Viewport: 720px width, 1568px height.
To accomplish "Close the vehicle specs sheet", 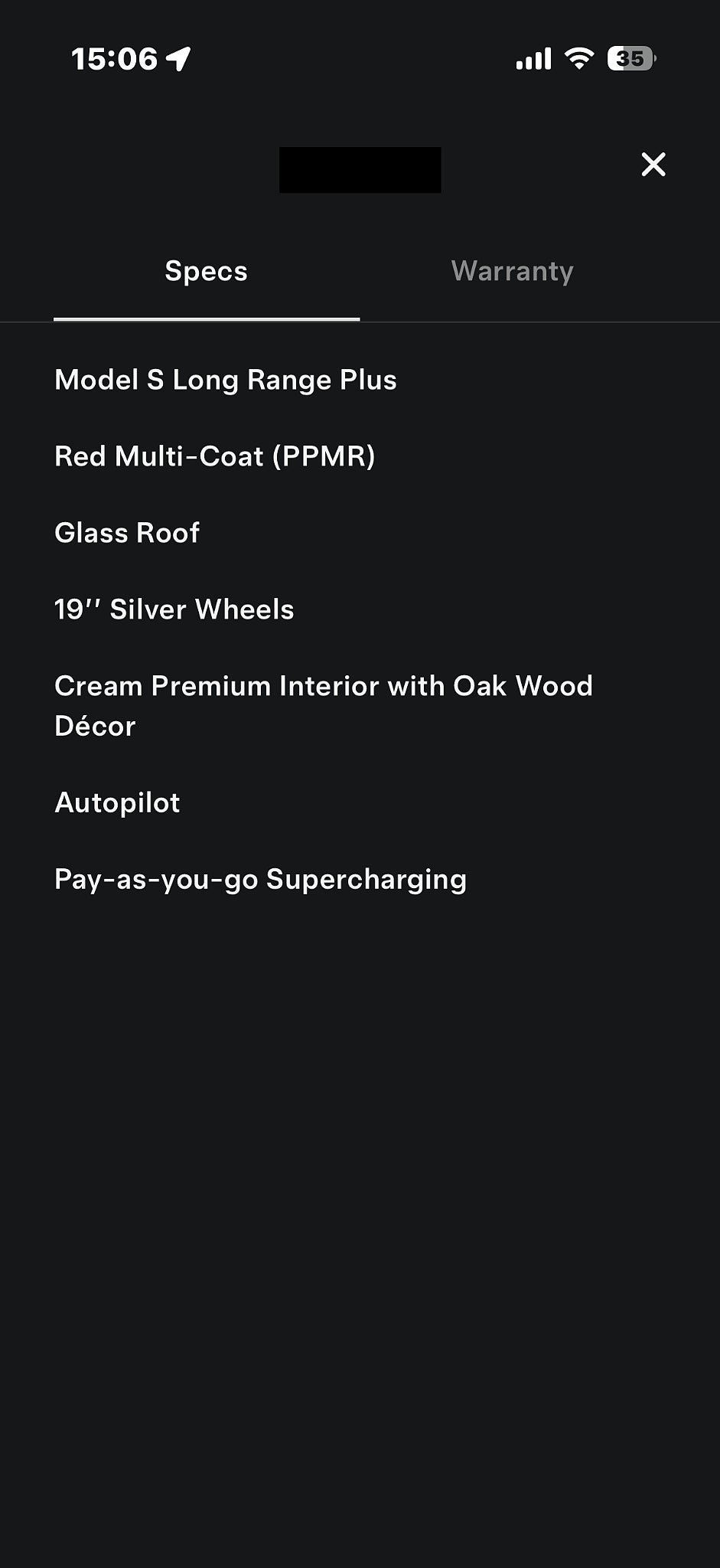I will (653, 164).
